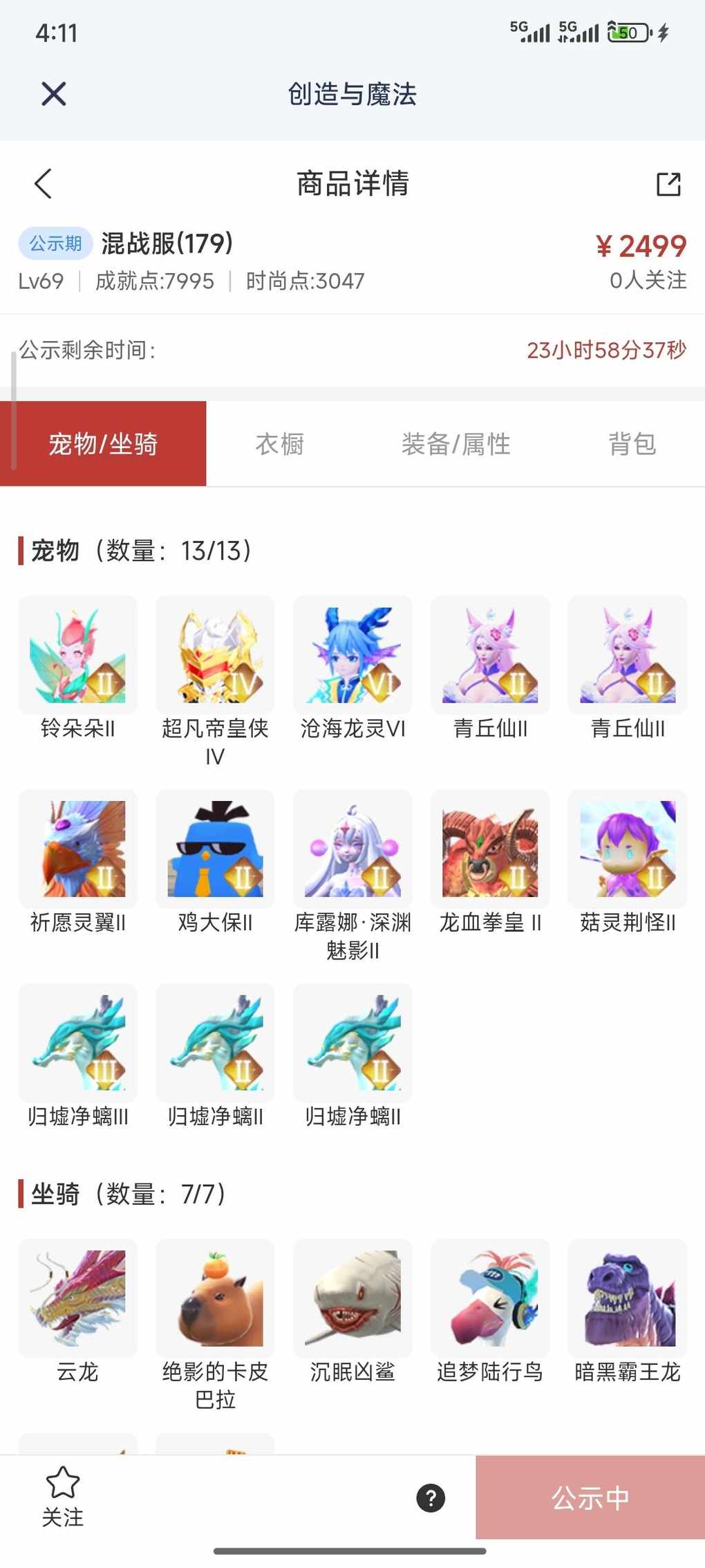View pet 沧海龙灵VI details
Screen dimensions: 705x1568
click(x=352, y=655)
